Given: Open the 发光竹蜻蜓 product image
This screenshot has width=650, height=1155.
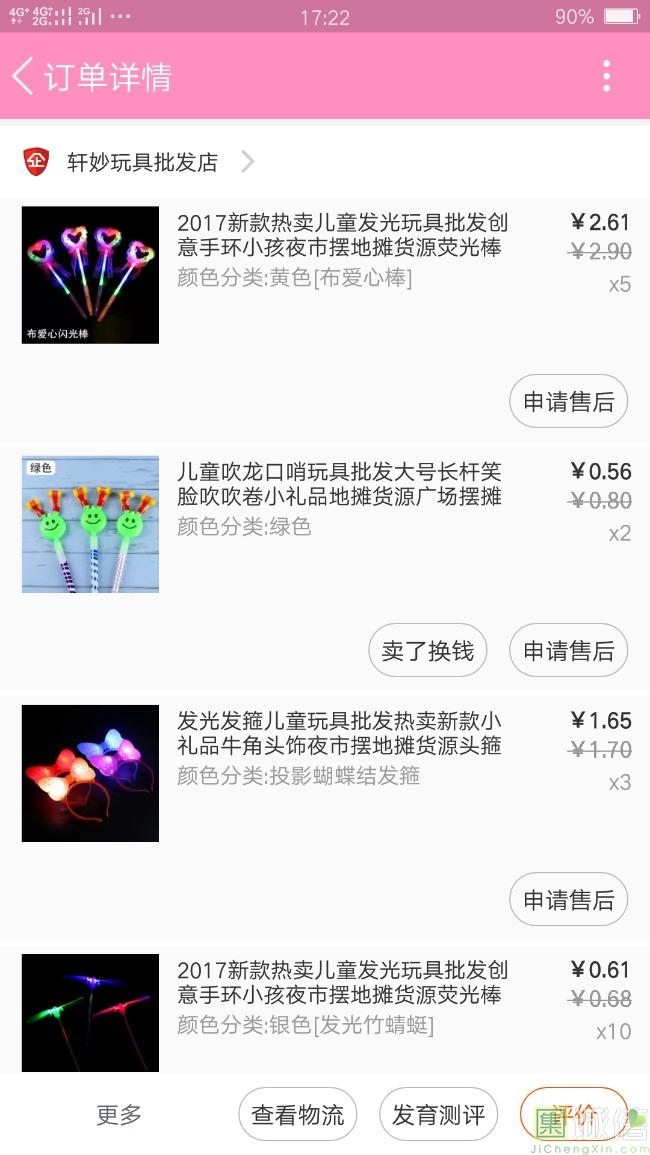Looking at the screenshot, I should pyautogui.click(x=90, y=1012).
